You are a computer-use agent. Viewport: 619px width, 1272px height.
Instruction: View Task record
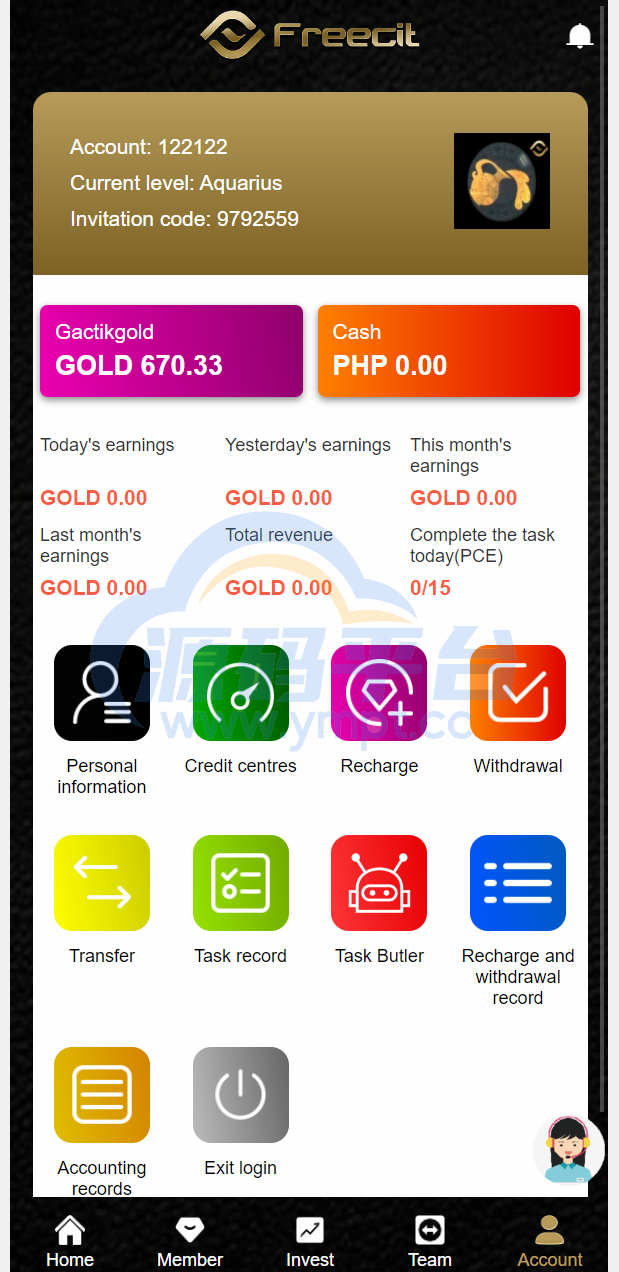(x=240, y=883)
